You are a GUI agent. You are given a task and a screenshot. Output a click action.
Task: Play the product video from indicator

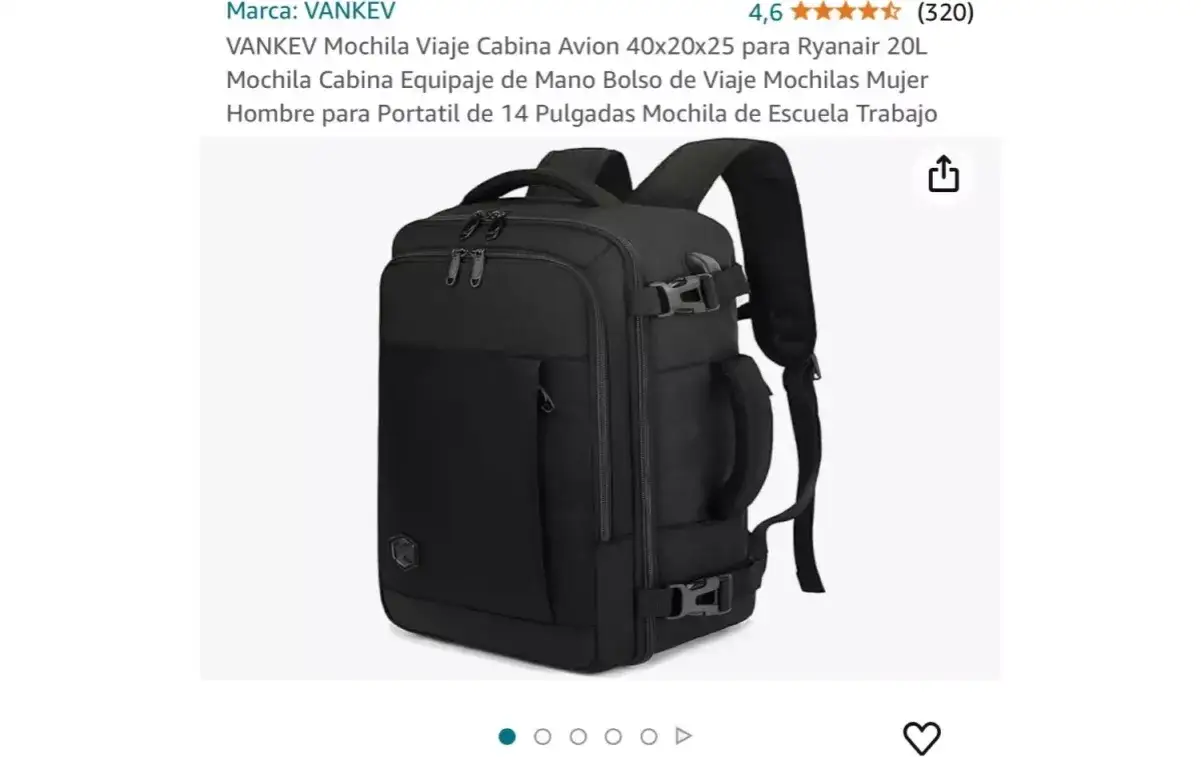[x=684, y=737]
